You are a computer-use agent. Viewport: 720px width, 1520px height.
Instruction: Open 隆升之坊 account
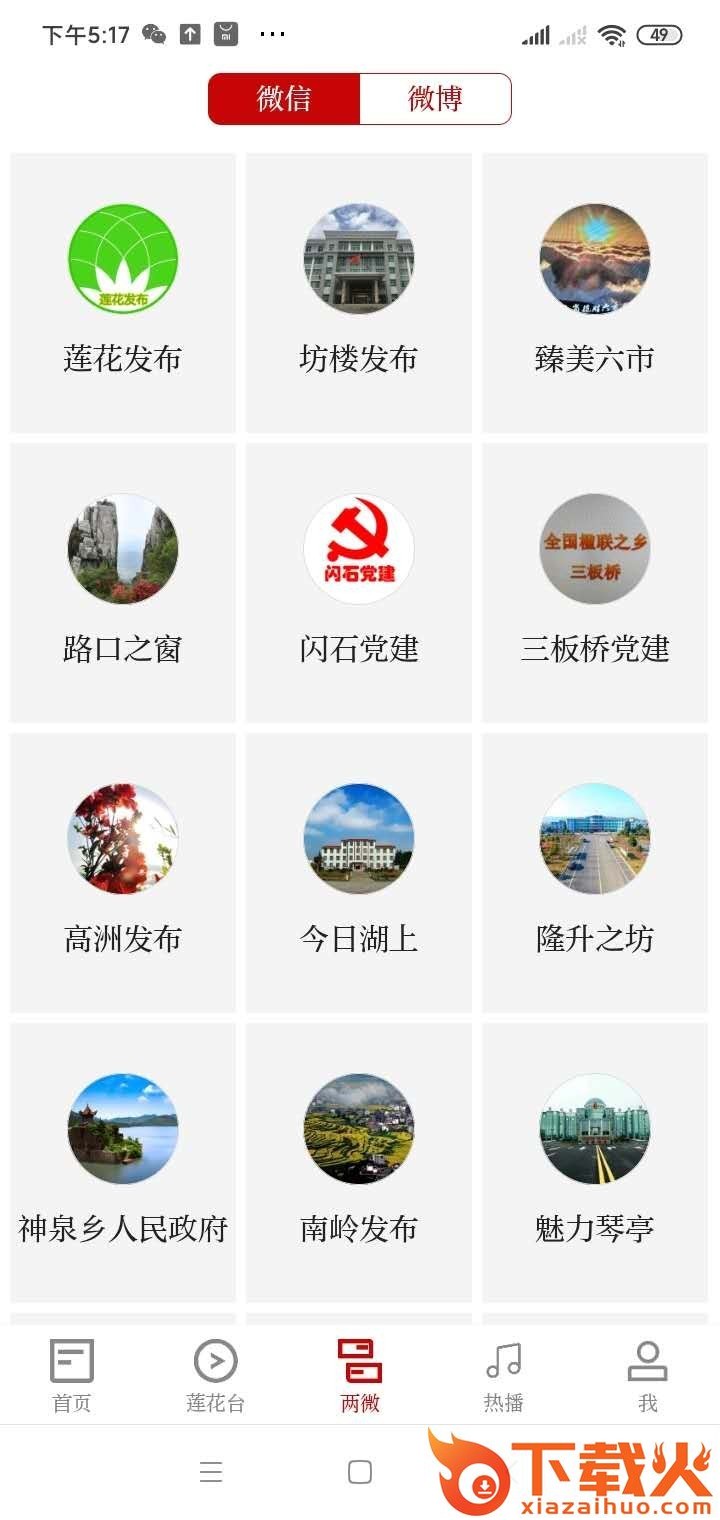pos(595,872)
